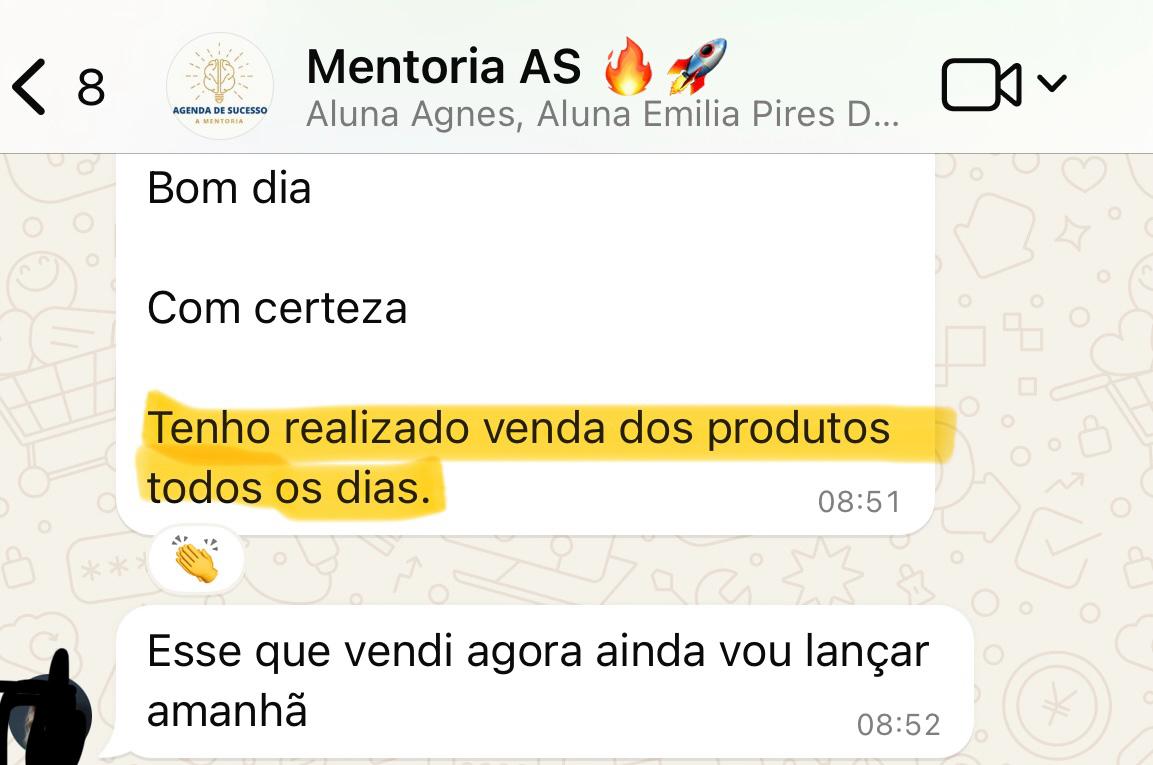
Task: Open the Mentoria AS group avatar
Action: point(220,86)
